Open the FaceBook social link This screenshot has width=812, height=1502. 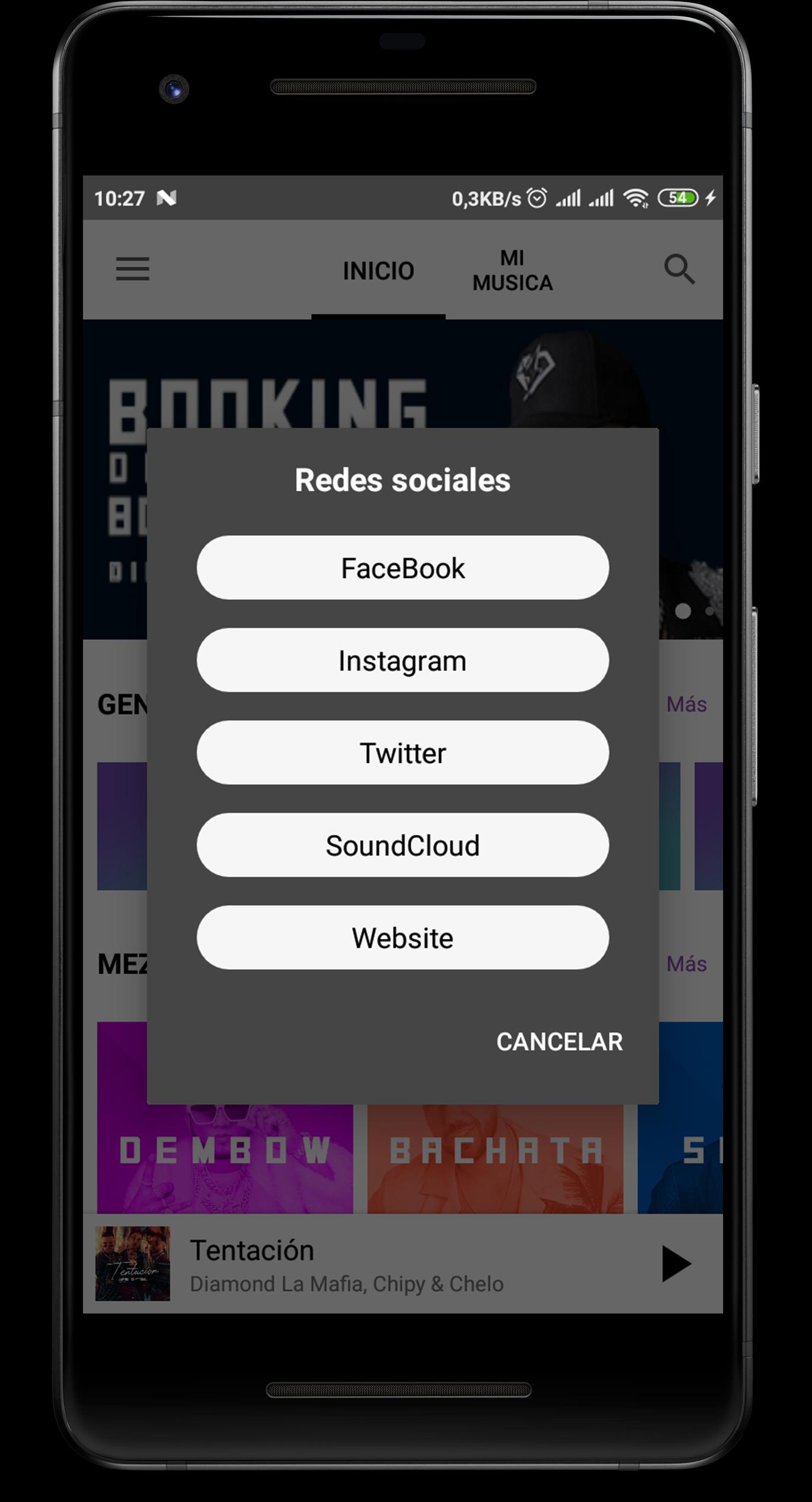point(402,568)
